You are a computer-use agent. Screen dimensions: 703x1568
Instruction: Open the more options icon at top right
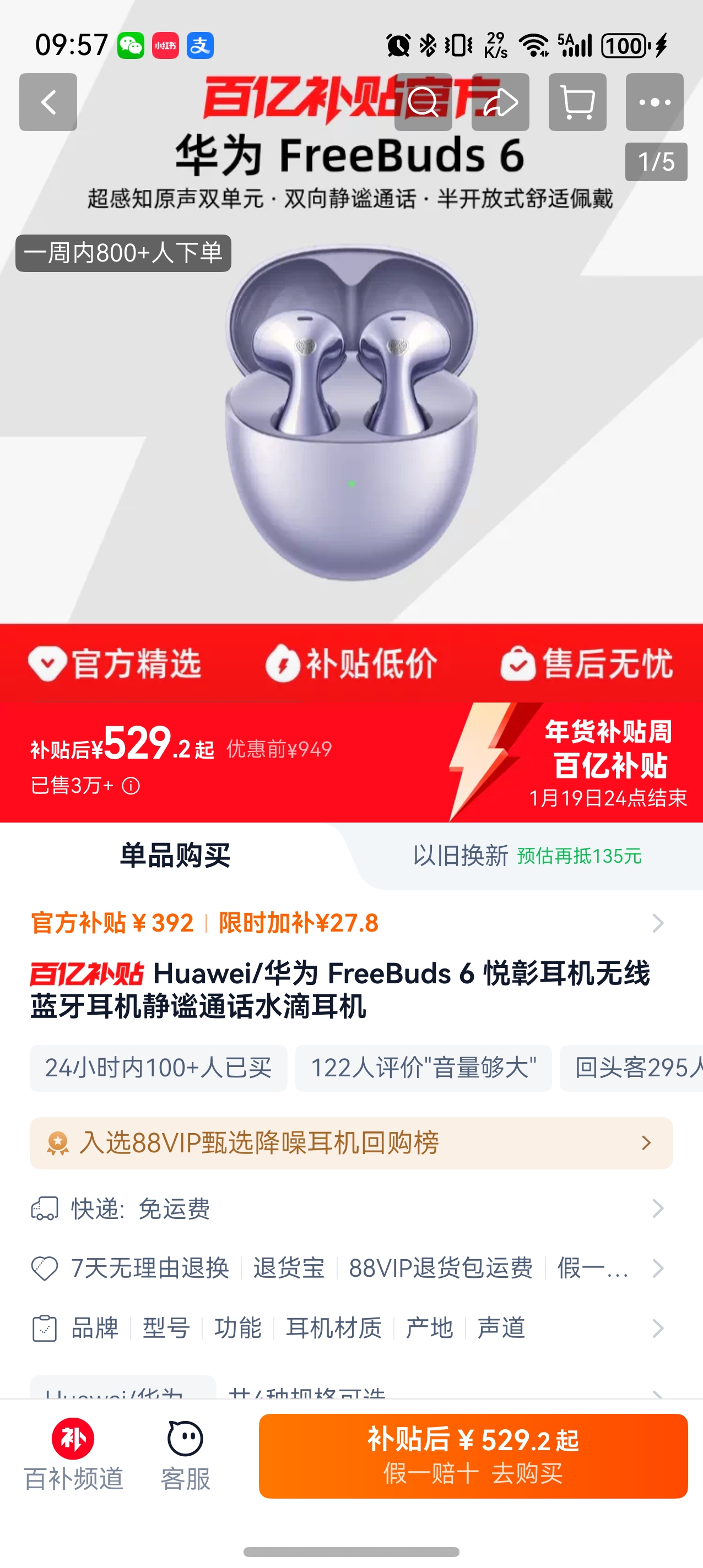pyautogui.click(x=653, y=102)
